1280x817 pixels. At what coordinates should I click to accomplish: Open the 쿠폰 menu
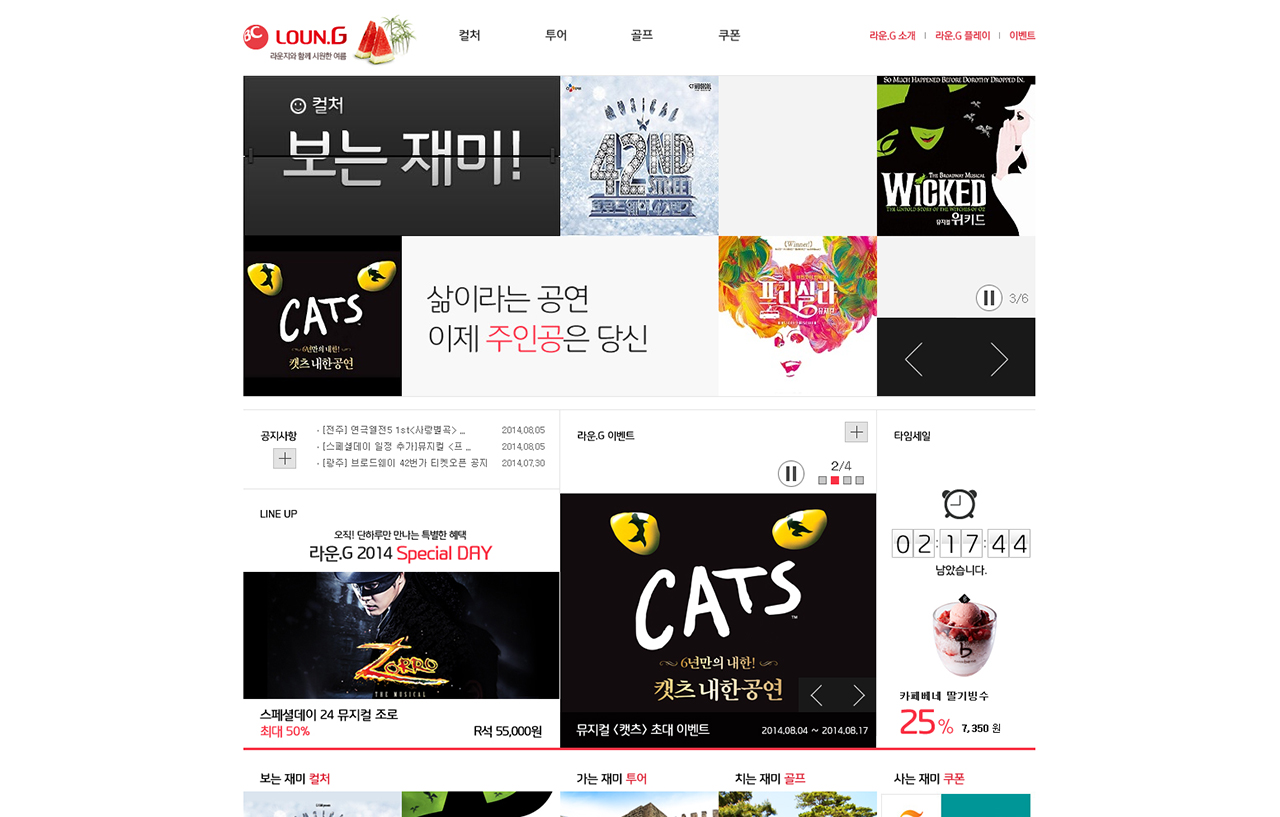coord(729,35)
